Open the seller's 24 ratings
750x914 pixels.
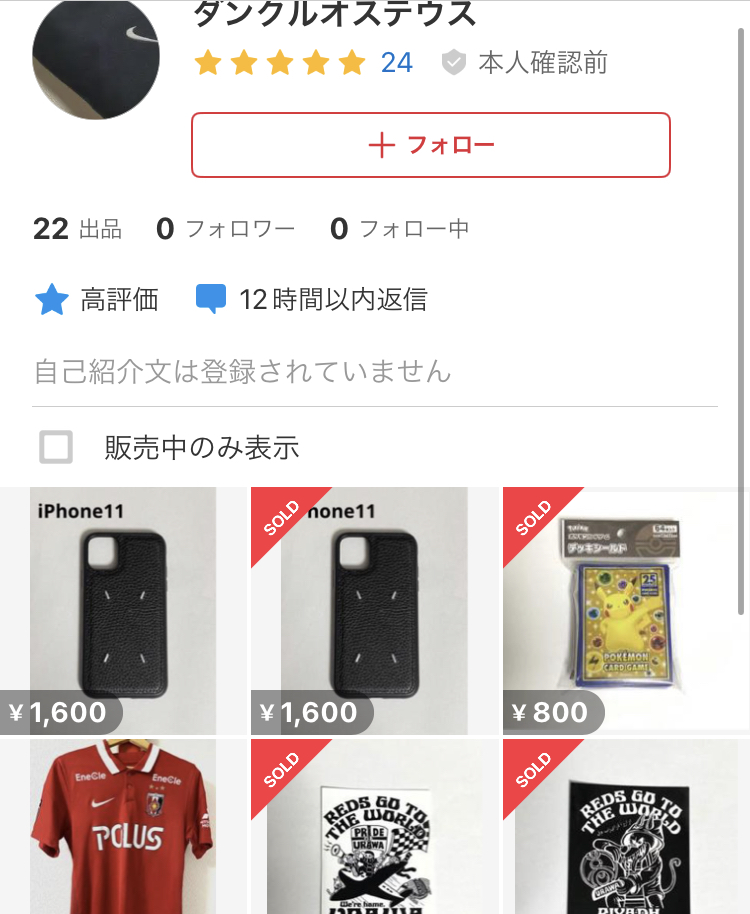[396, 63]
